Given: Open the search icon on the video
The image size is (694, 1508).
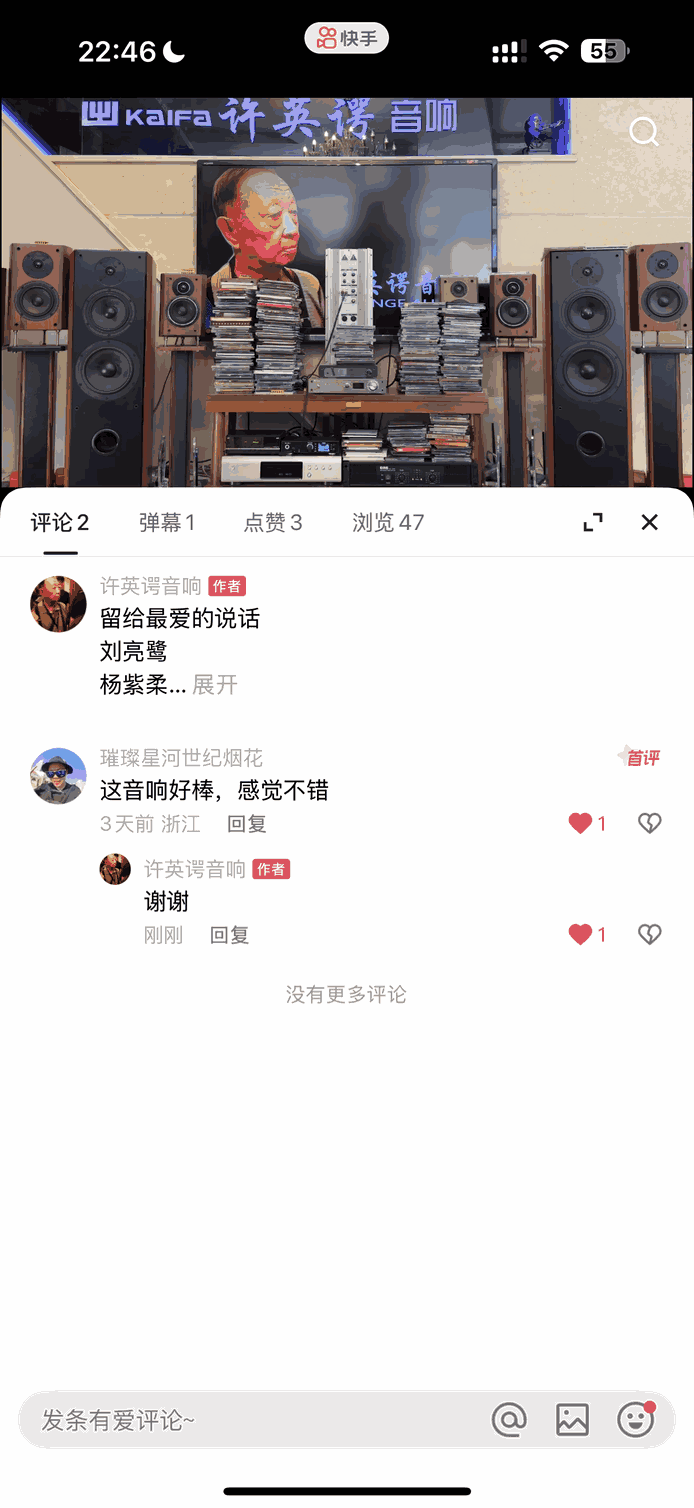Looking at the screenshot, I should (644, 132).
